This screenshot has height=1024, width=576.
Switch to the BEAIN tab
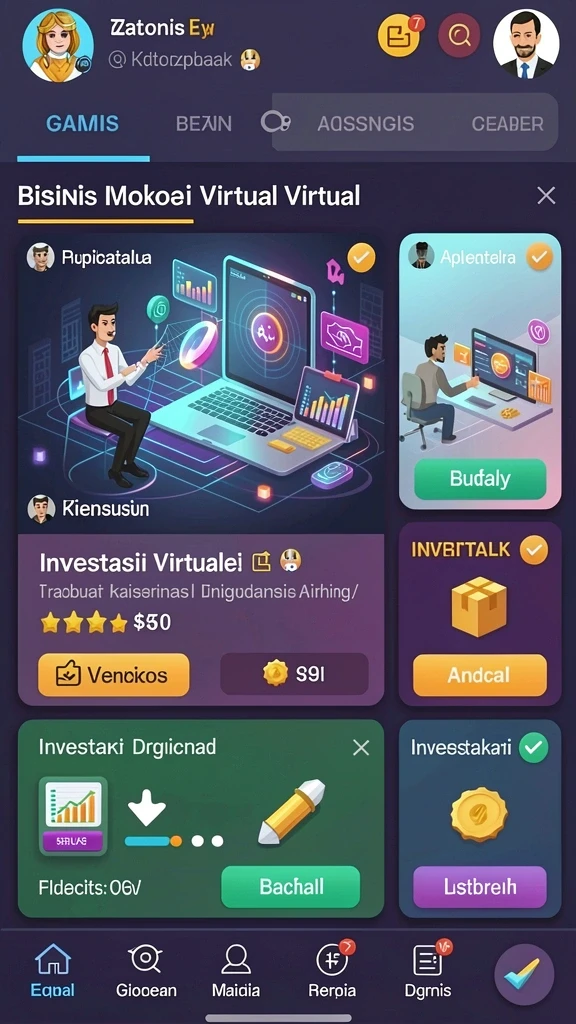(204, 123)
